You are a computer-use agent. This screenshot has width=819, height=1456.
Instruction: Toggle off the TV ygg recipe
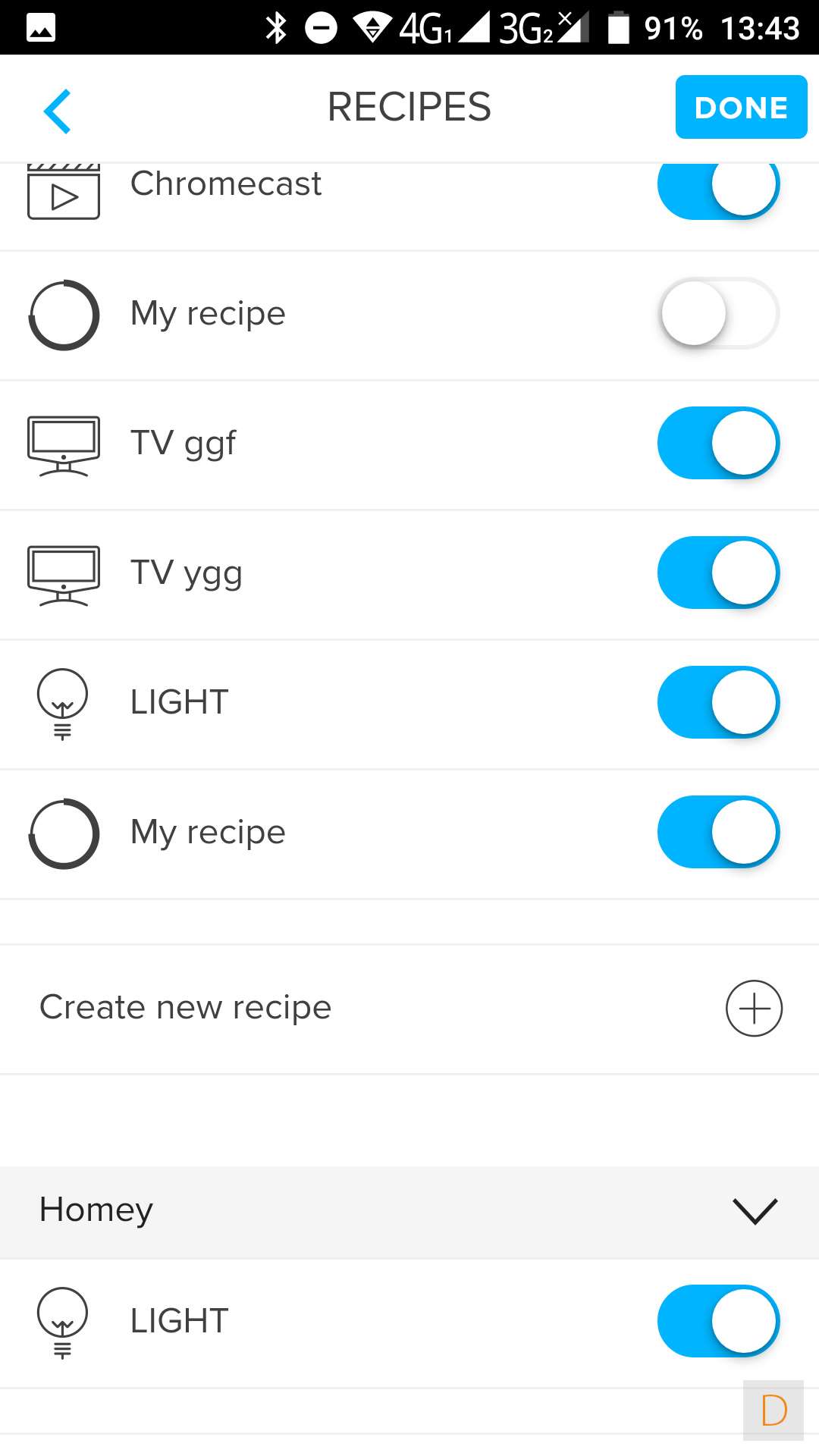tap(717, 573)
